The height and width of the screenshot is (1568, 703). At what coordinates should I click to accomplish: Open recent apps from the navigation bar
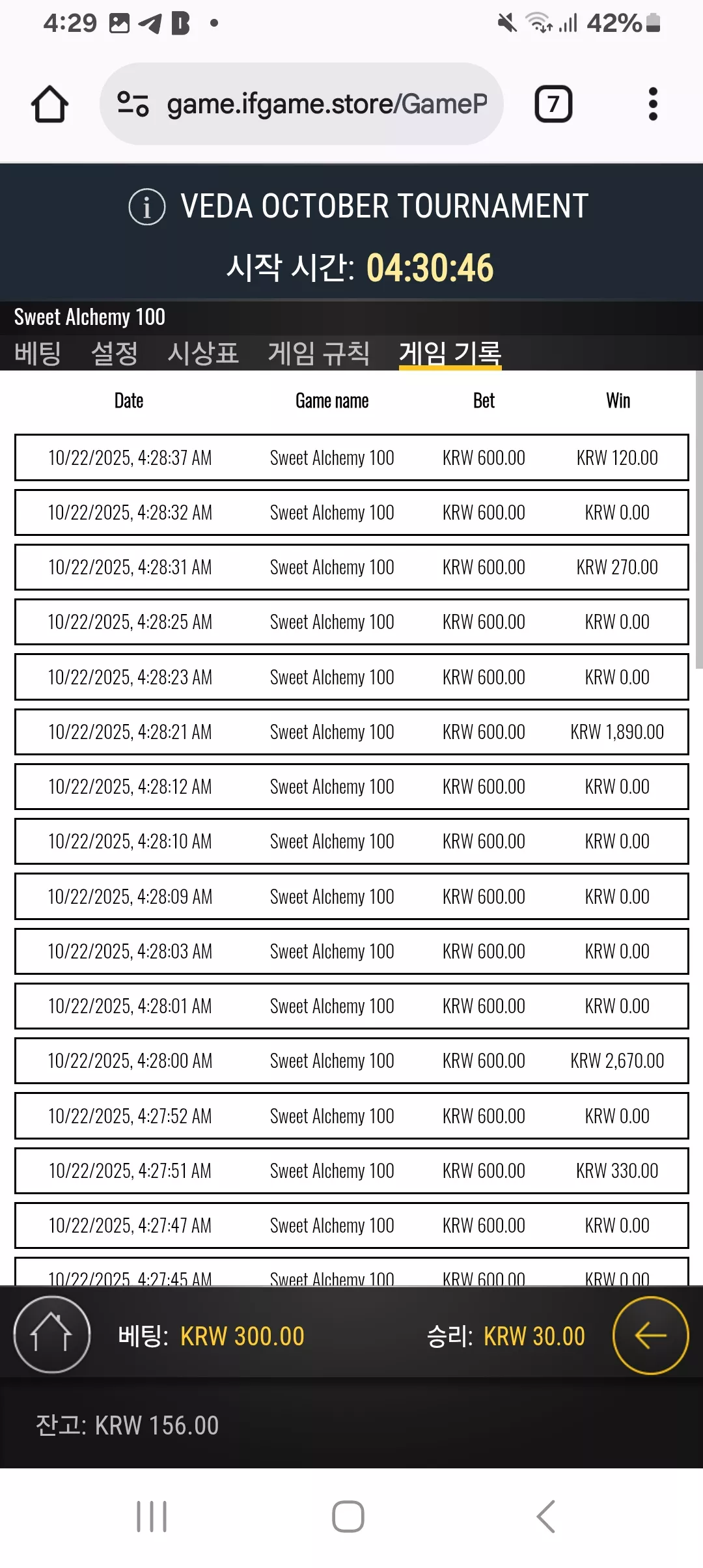tap(152, 1517)
